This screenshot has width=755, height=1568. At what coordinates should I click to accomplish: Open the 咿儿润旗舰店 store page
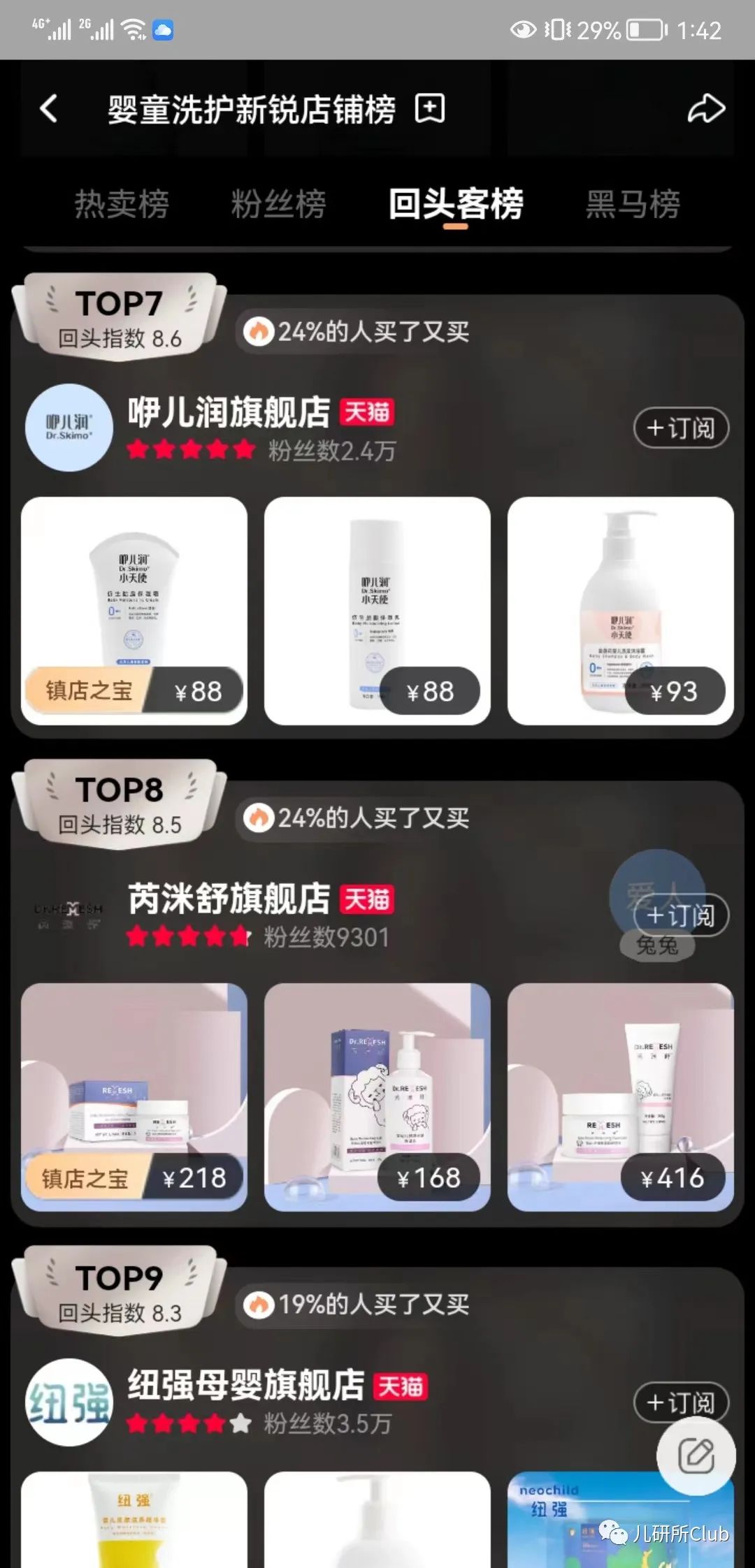click(229, 412)
